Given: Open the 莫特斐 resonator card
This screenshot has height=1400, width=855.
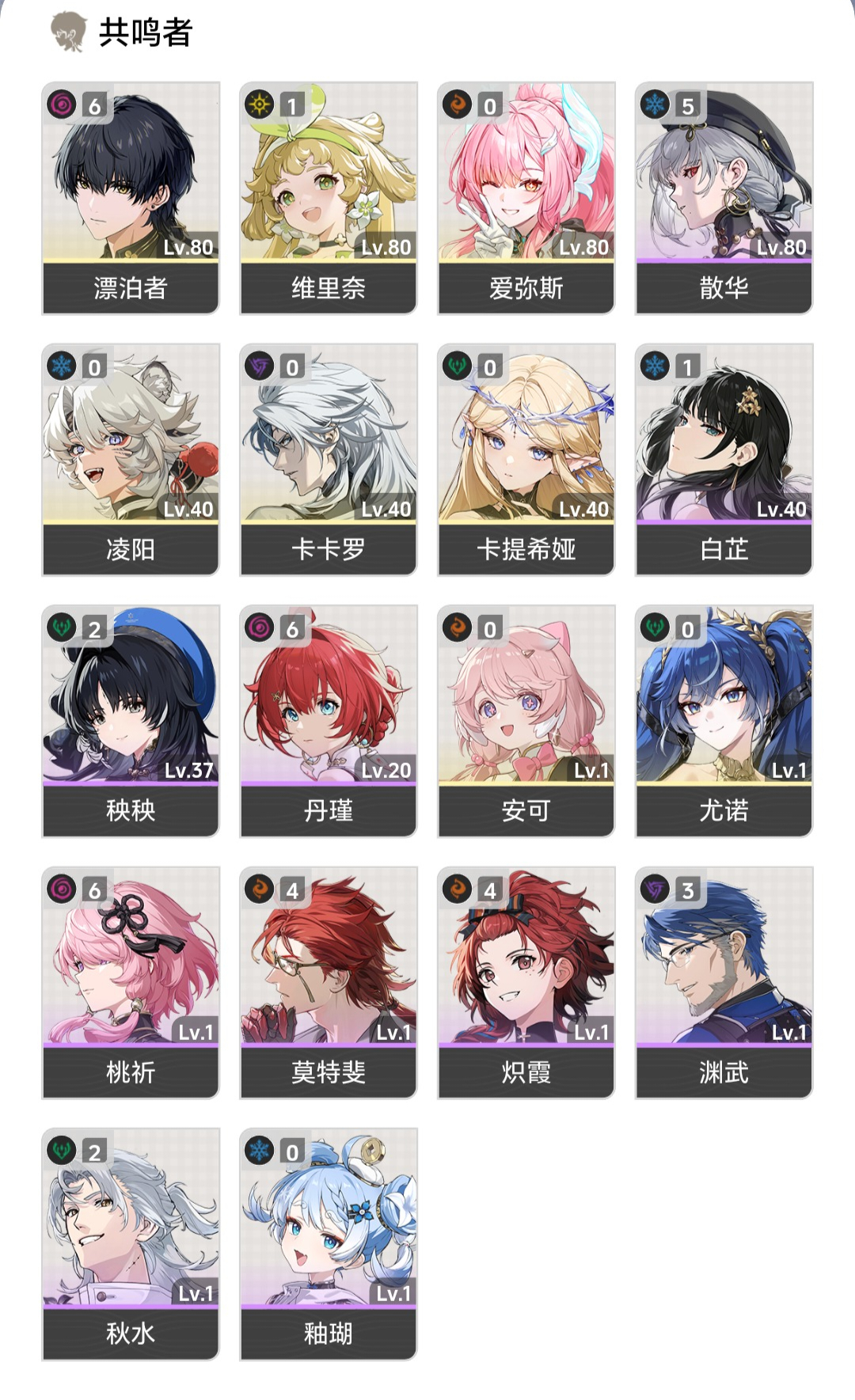Looking at the screenshot, I should coord(329,981).
